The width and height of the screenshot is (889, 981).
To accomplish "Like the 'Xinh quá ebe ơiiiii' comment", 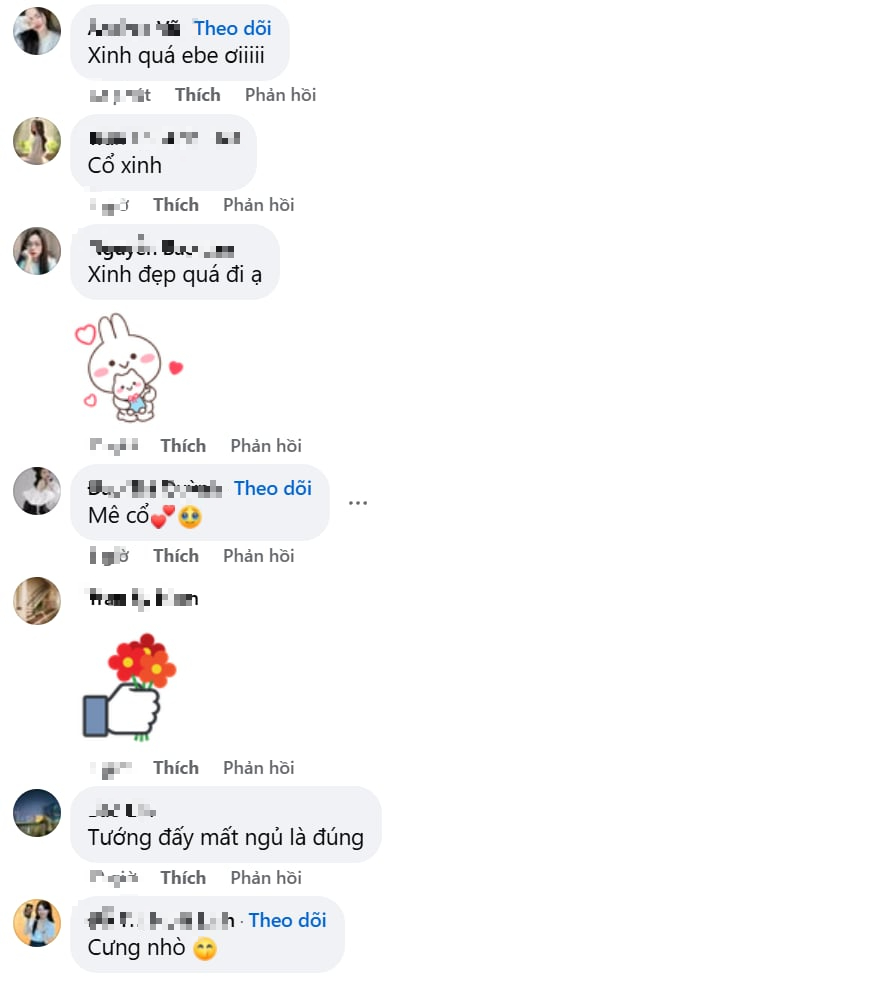I will pyautogui.click(x=197, y=95).
